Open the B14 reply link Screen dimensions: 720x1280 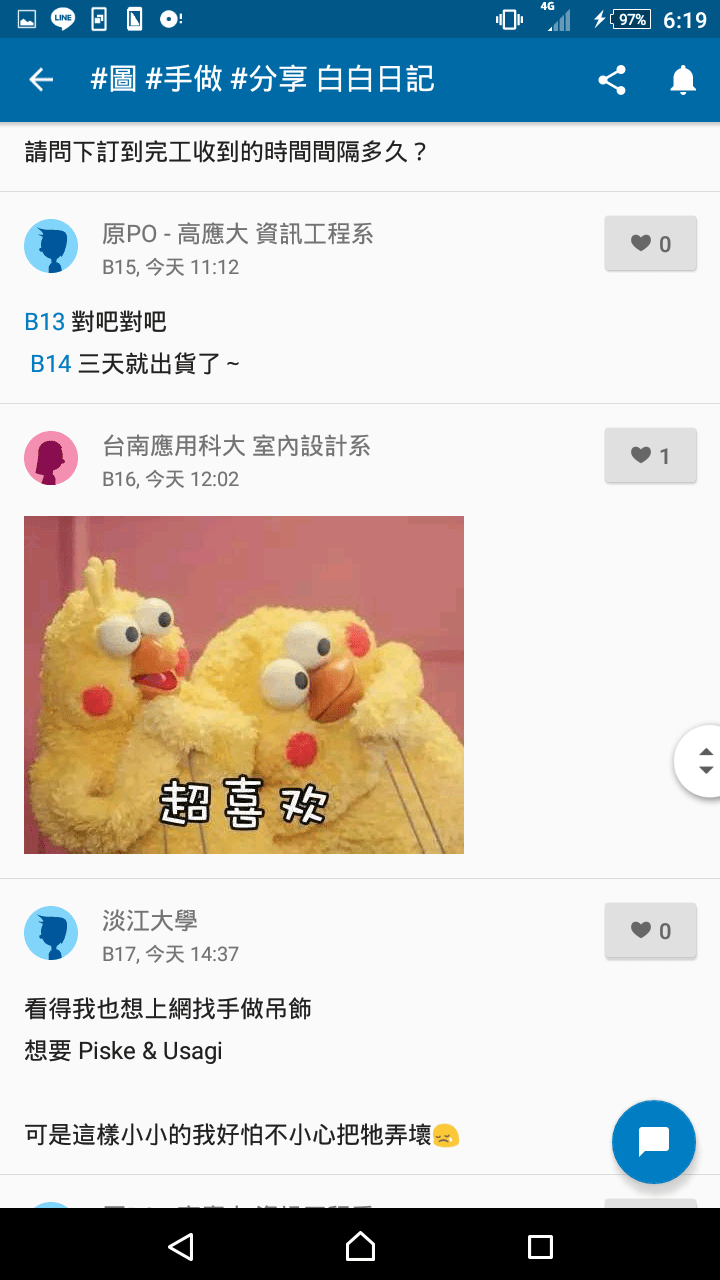click(50, 364)
